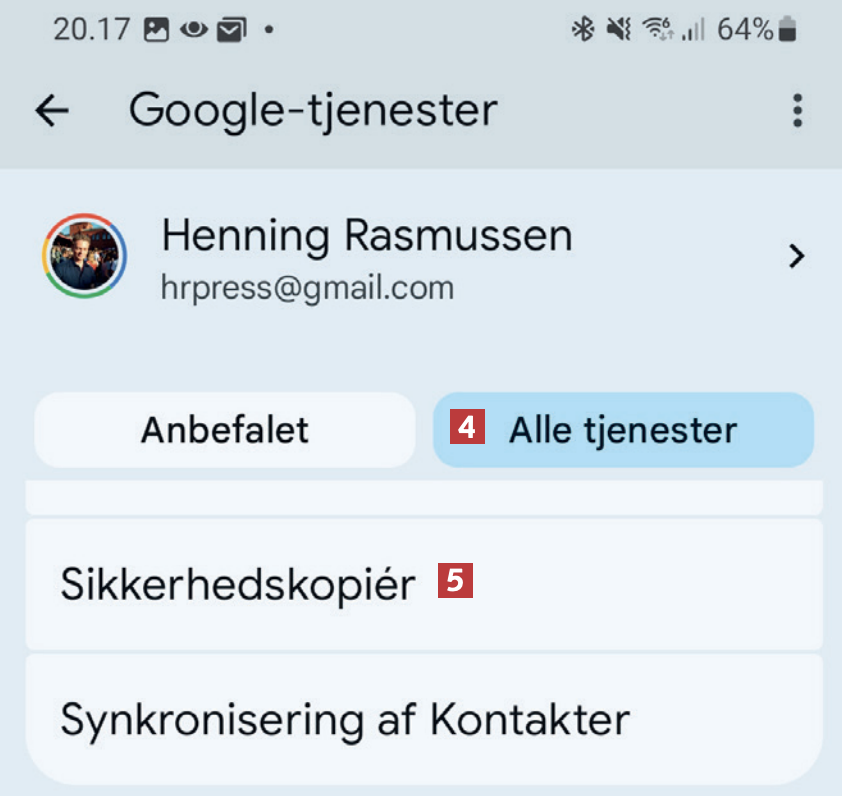Go back from Google-tjenester
The image size is (842, 796).
coord(52,110)
